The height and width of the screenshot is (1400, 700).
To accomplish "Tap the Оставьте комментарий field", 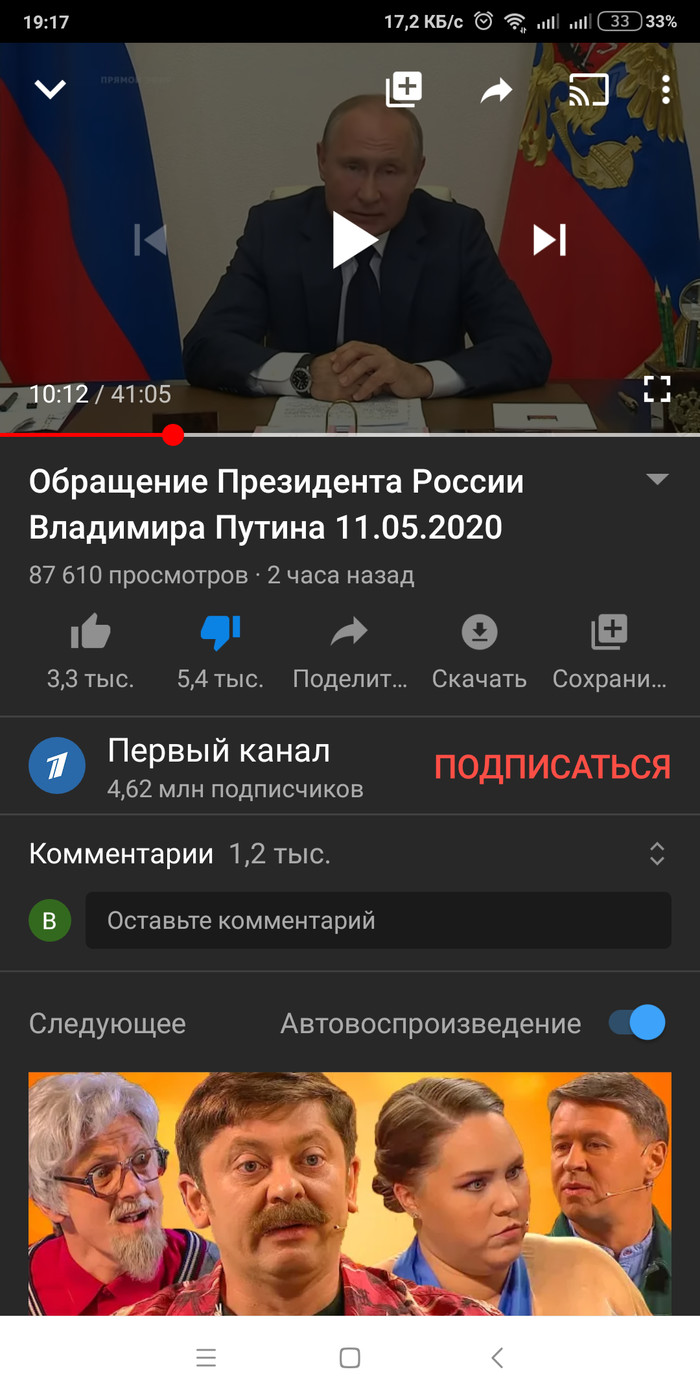I will tap(378, 920).
